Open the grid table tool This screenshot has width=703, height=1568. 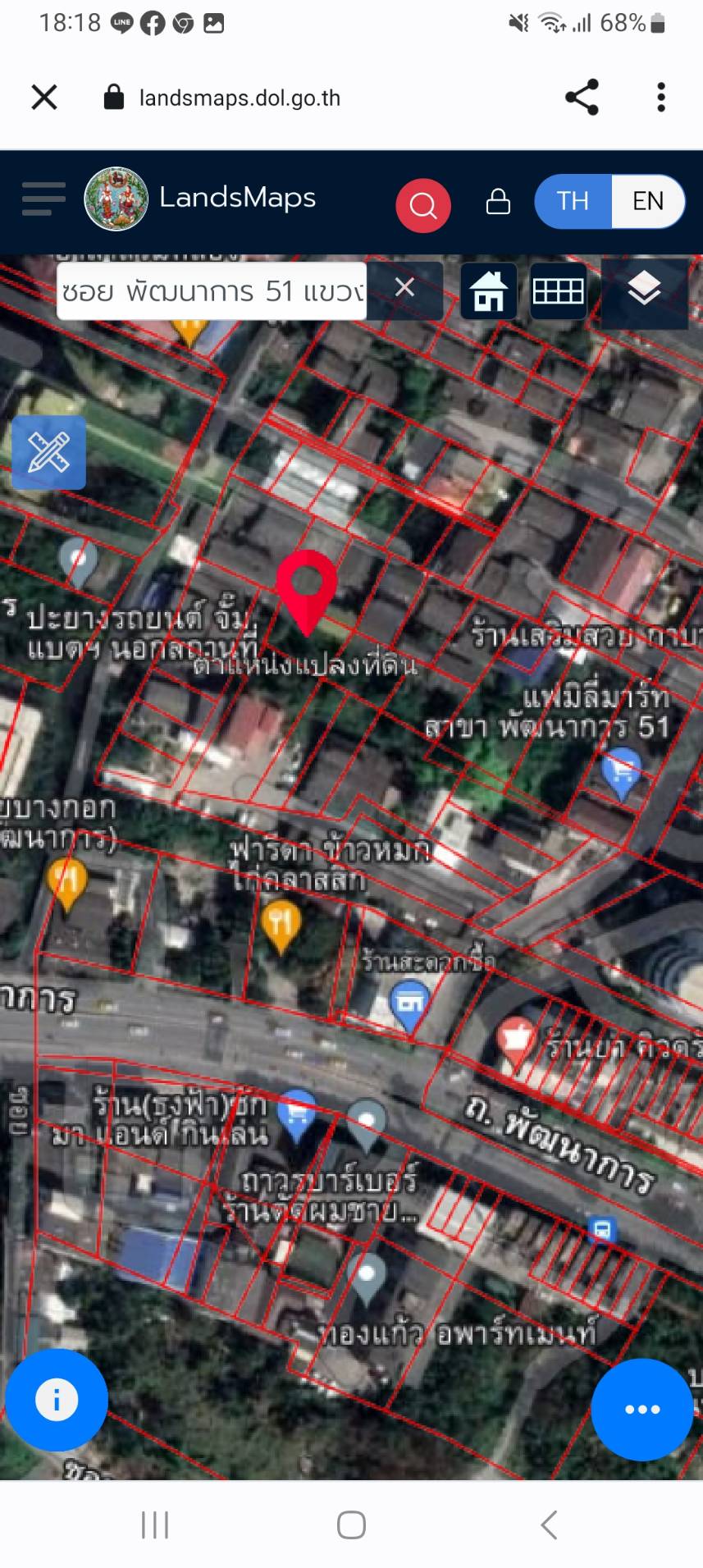click(x=558, y=291)
